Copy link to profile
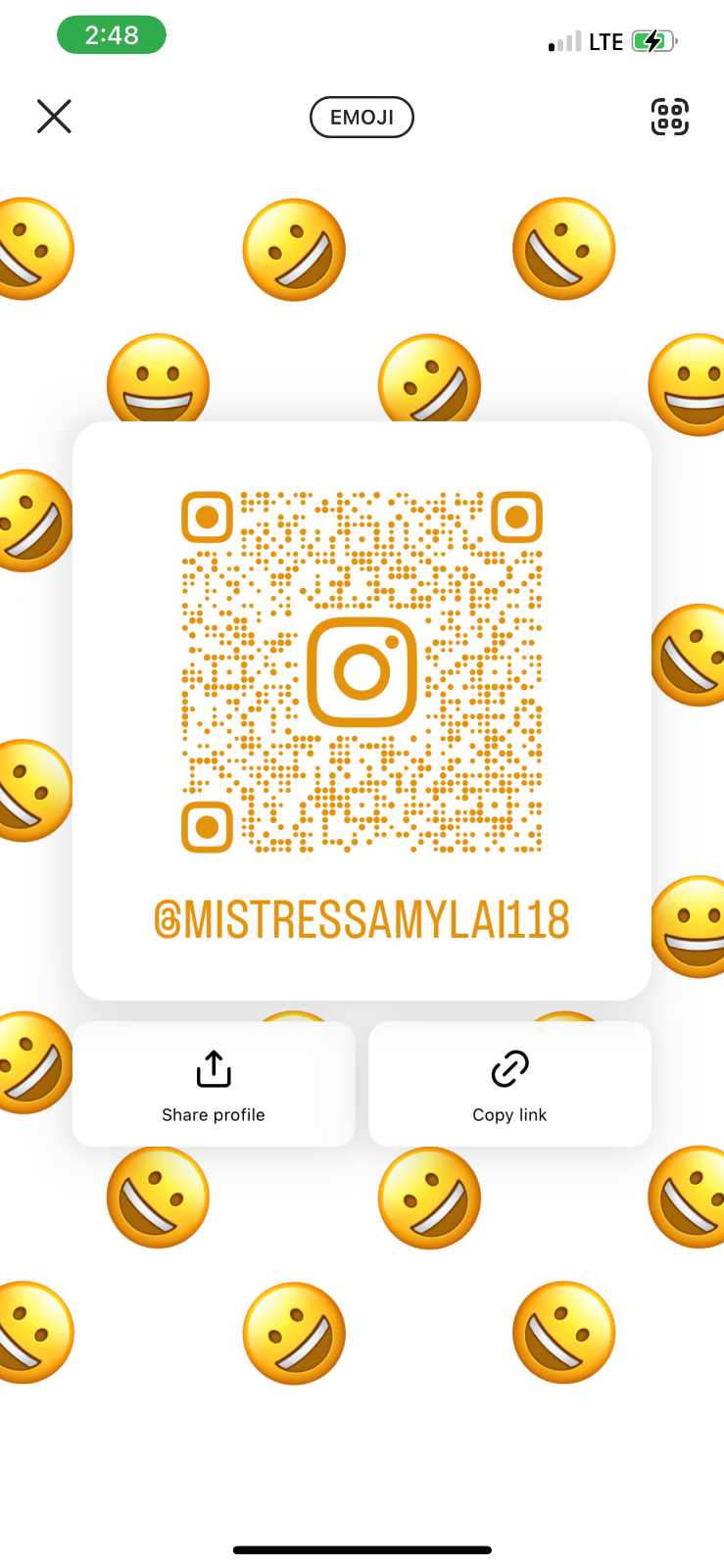This screenshot has width=724, height=1568. 509,1084
